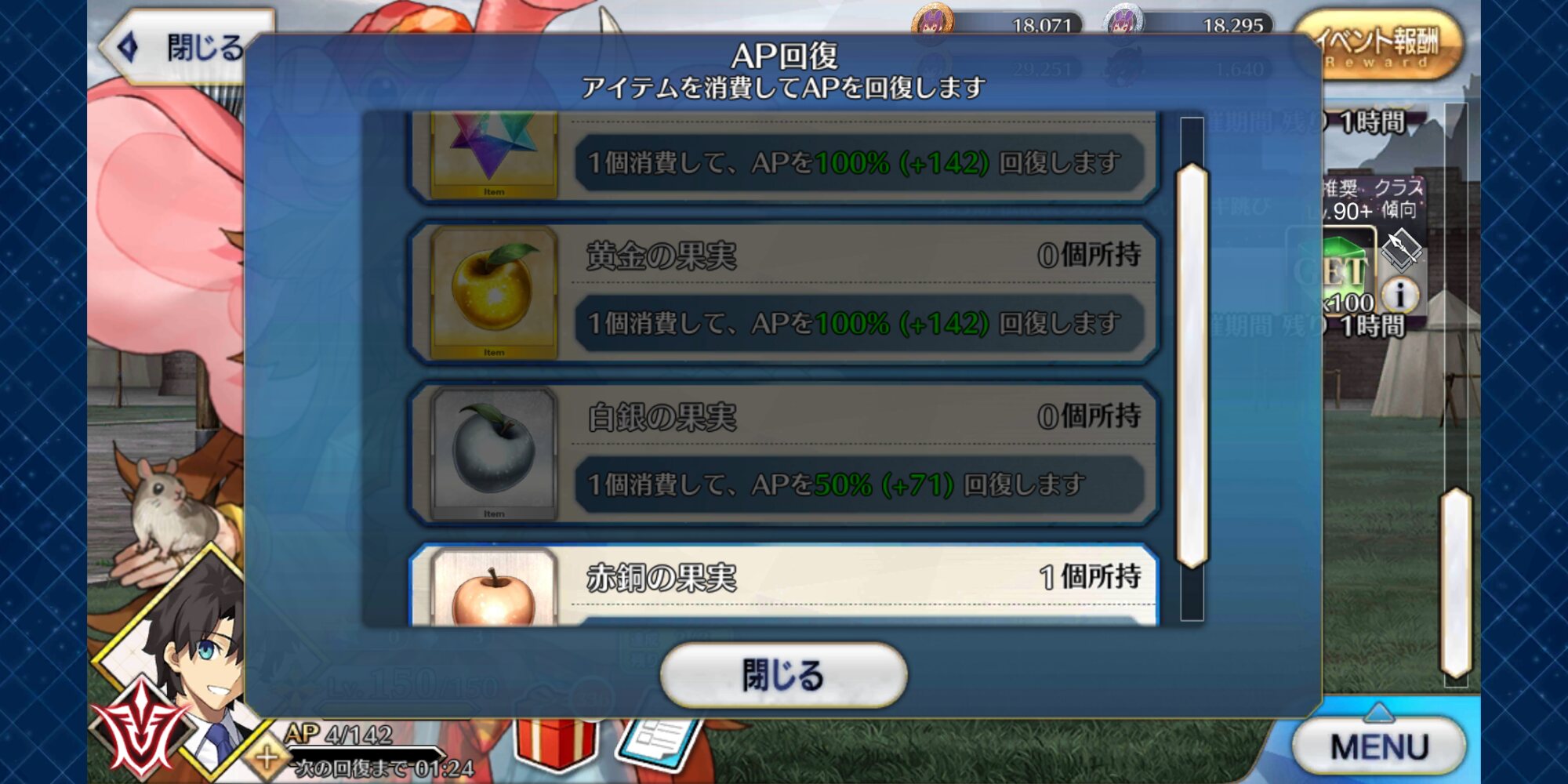Use the 赤銅の果実 bronze fruit item
1568x784 pixels.
coord(784,585)
